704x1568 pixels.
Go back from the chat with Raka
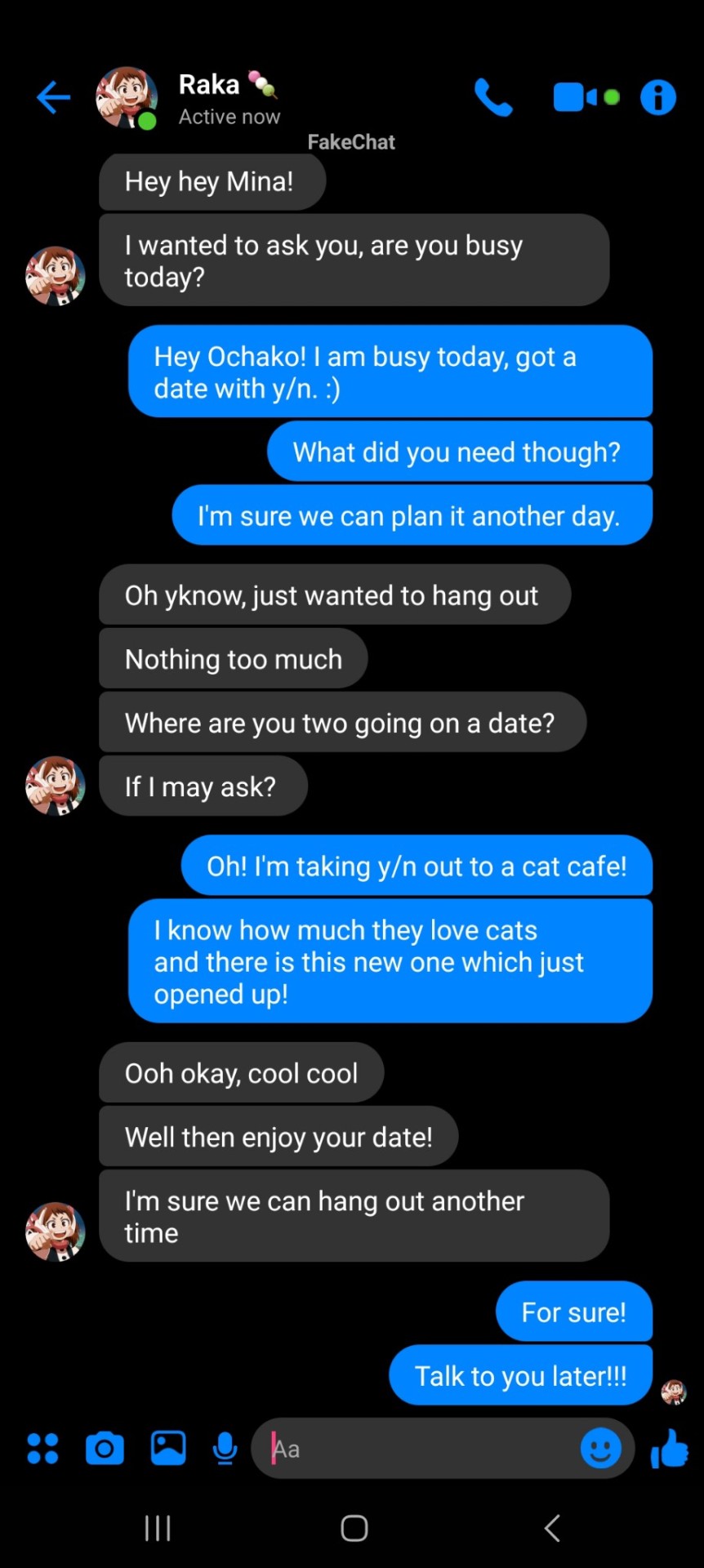(54, 98)
